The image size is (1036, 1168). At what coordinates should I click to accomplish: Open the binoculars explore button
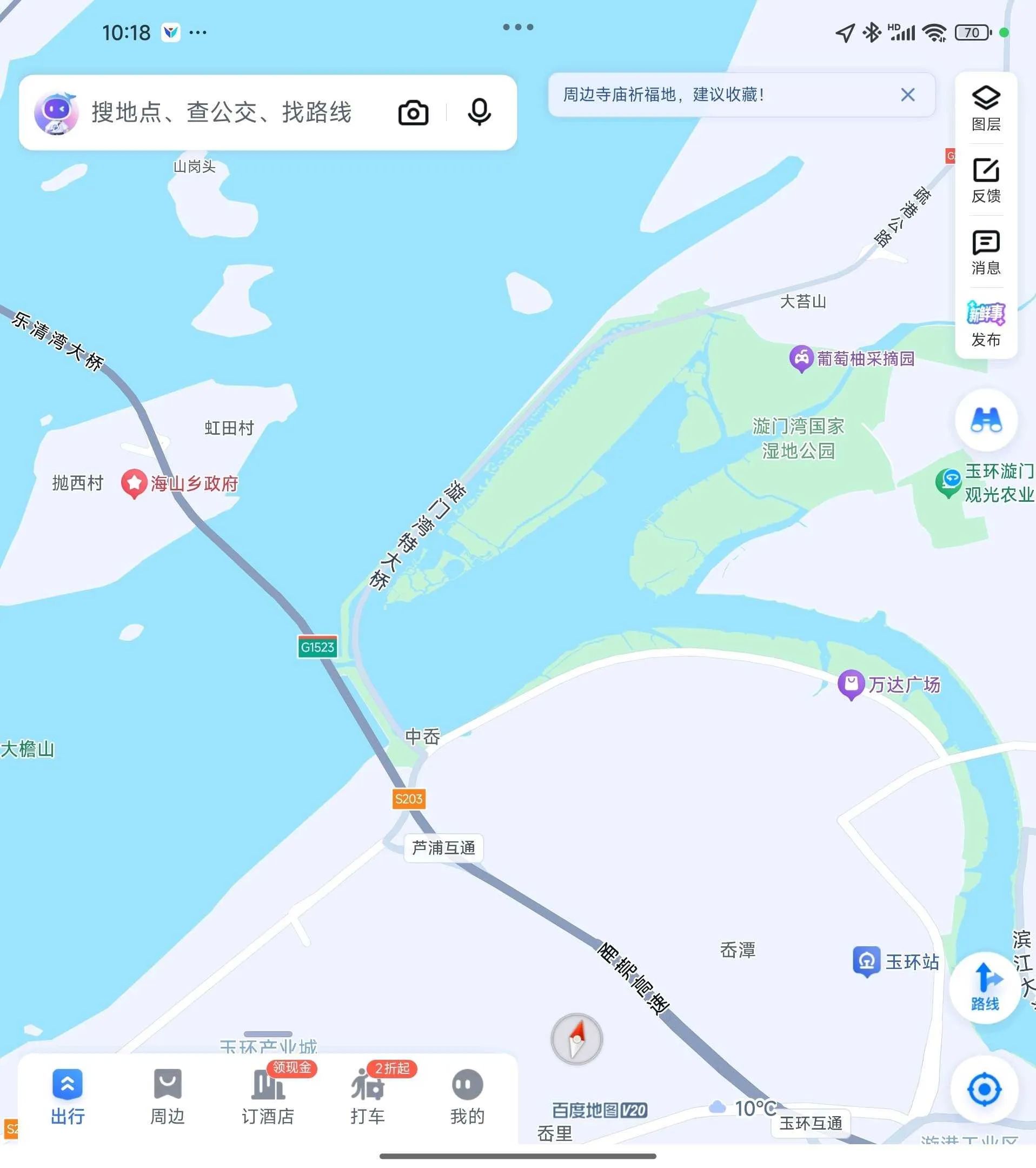pyautogui.click(x=986, y=421)
